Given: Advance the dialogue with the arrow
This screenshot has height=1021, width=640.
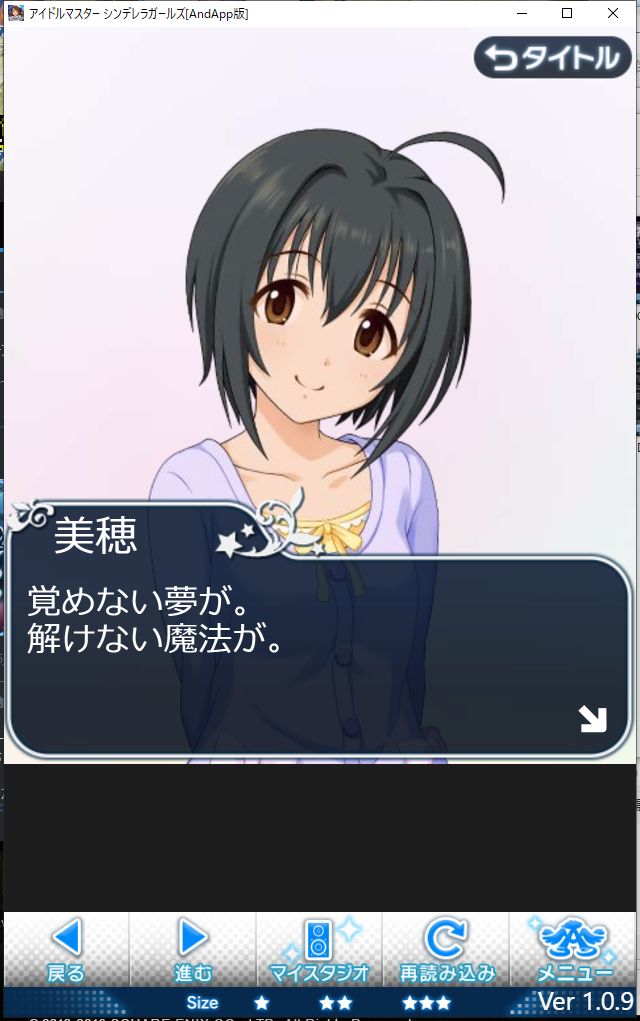Looking at the screenshot, I should point(593,719).
